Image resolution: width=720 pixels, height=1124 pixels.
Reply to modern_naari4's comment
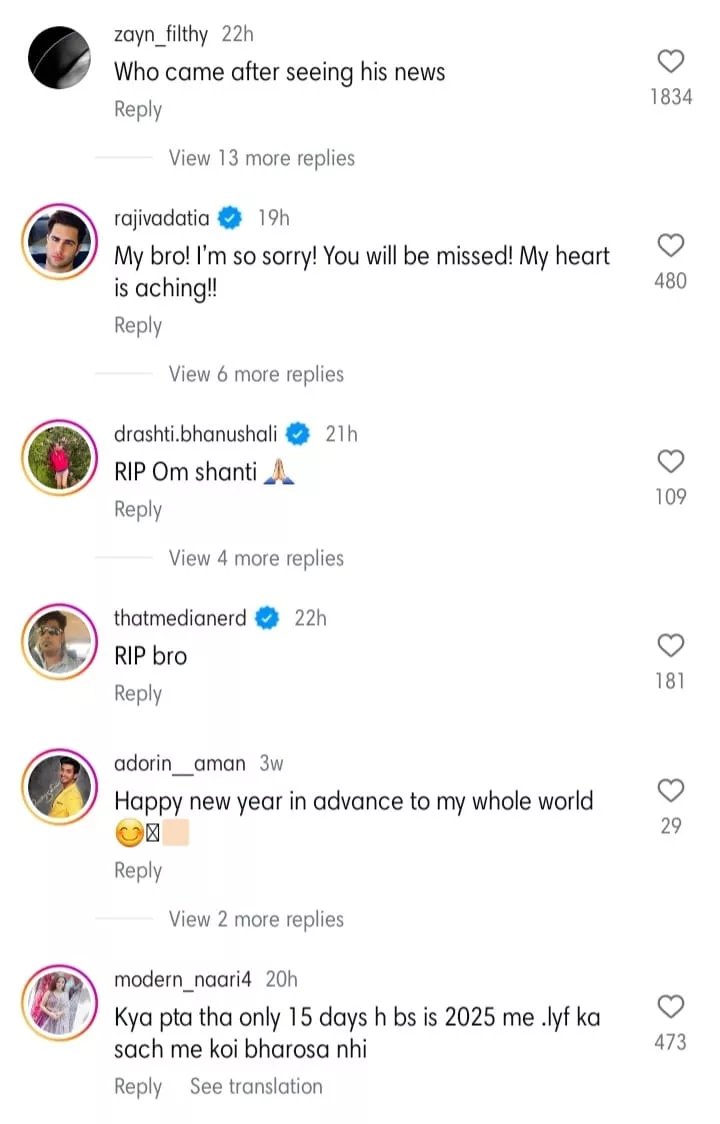[x=138, y=1087]
